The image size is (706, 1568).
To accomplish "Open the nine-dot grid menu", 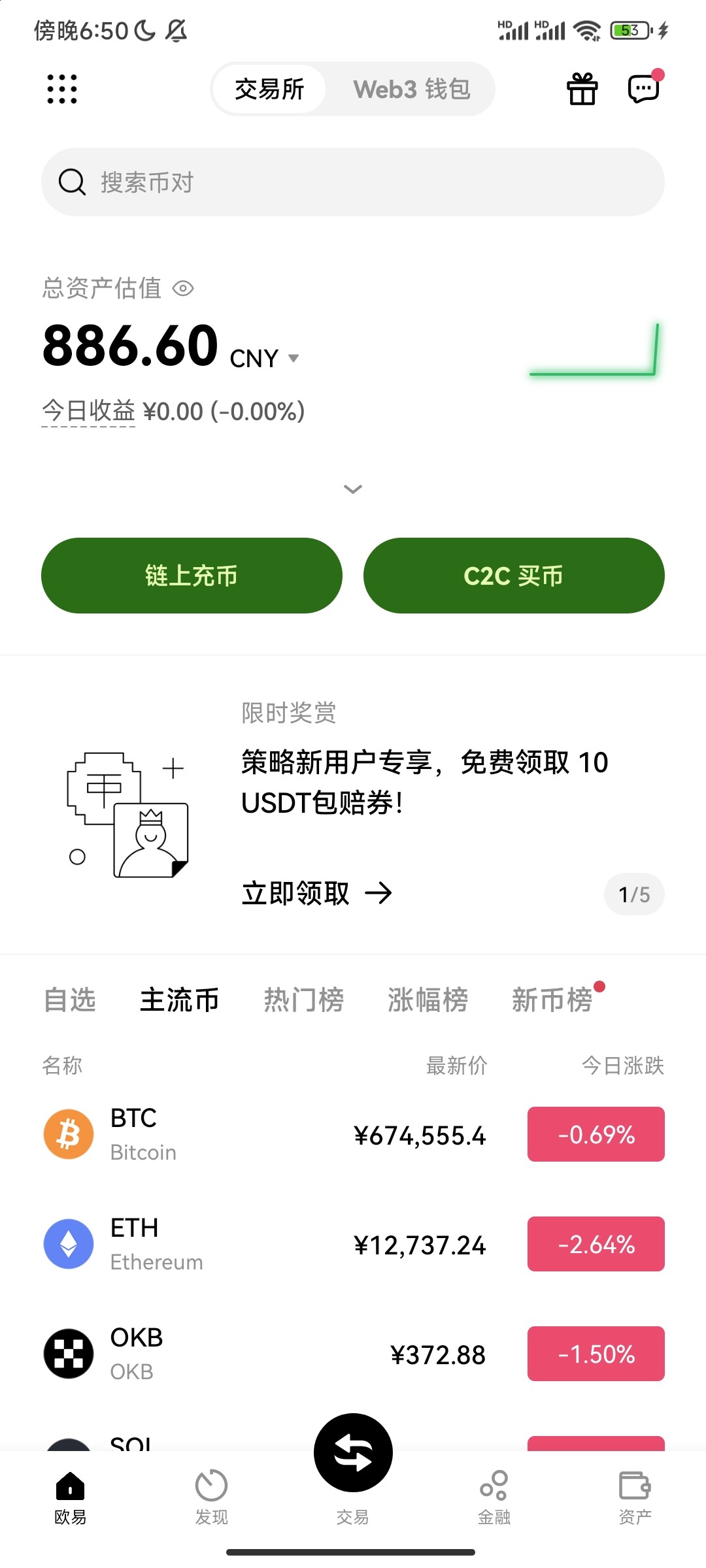I will 62,89.
